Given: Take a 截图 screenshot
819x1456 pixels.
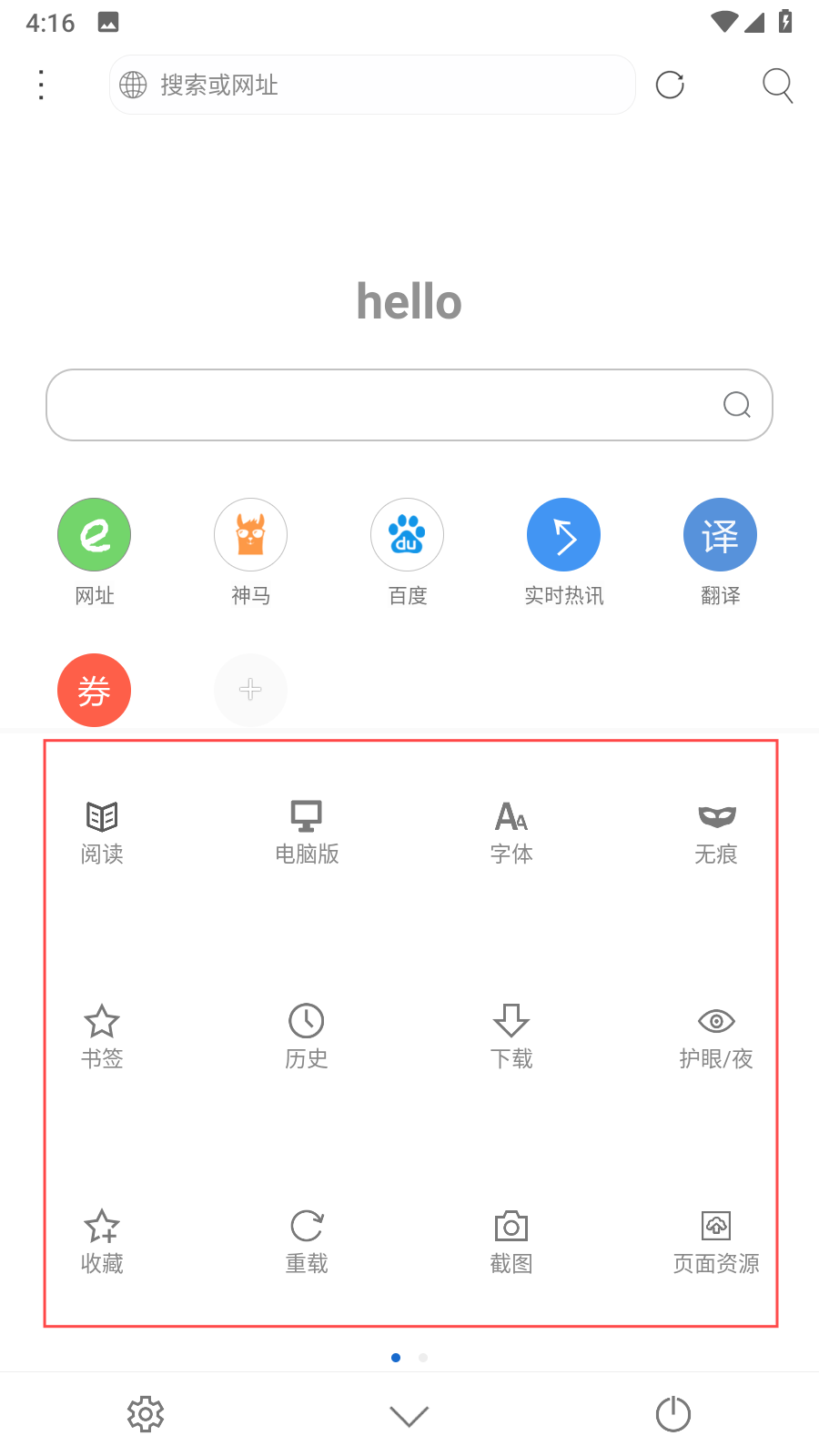Looking at the screenshot, I should tap(511, 1240).
